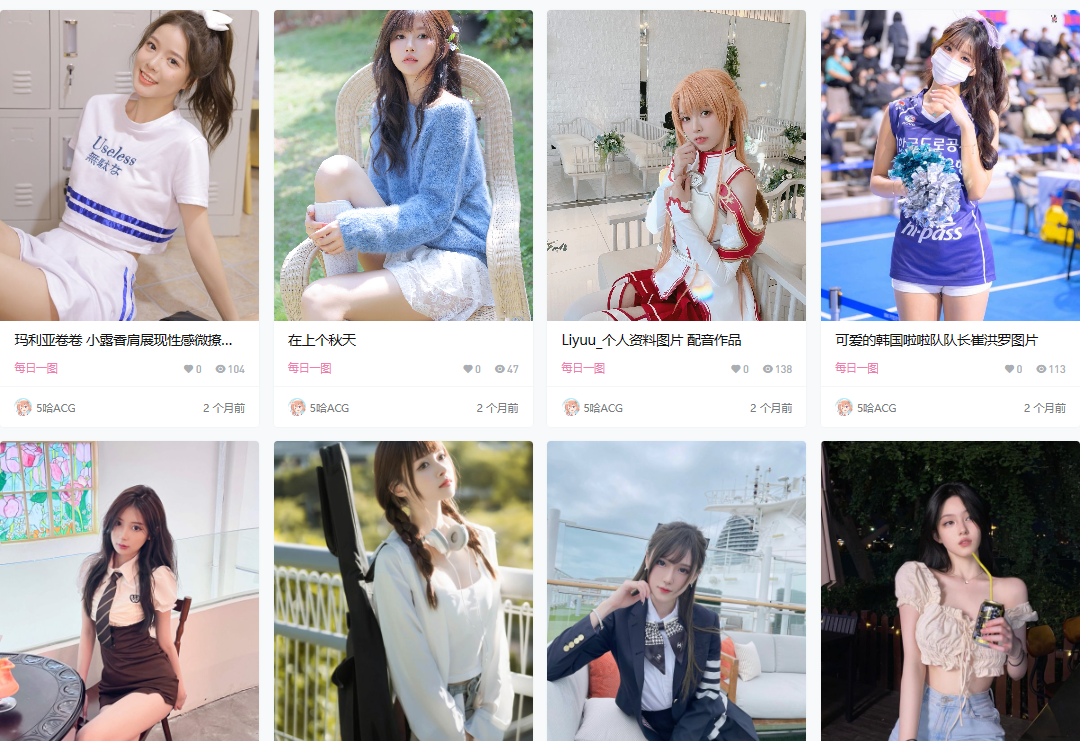Open the 每日一图 category under 玛利亚卷卷
The height and width of the screenshot is (741, 1080).
pos(36,368)
